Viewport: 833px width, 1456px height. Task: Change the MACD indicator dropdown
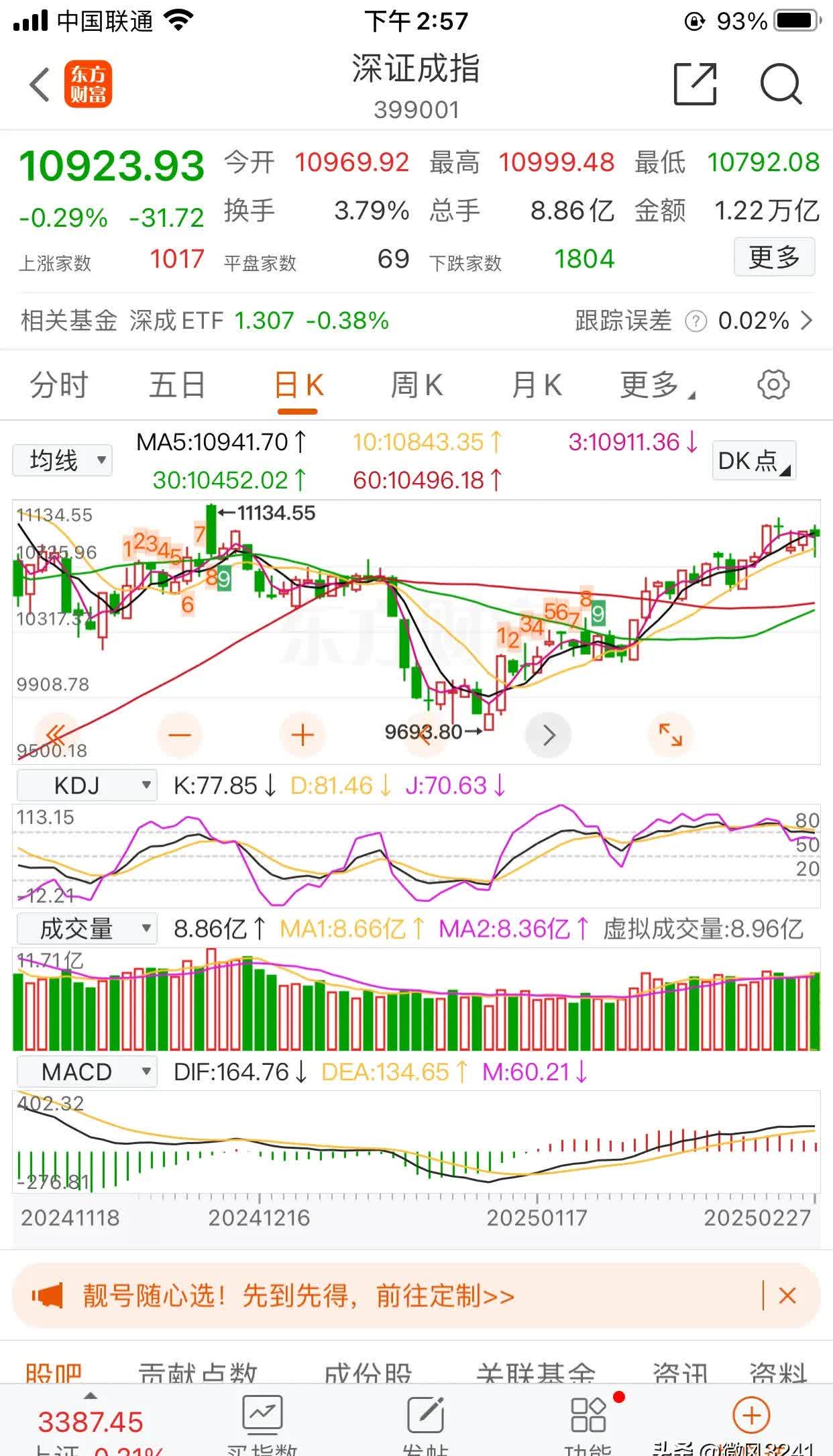tap(87, 1072)
